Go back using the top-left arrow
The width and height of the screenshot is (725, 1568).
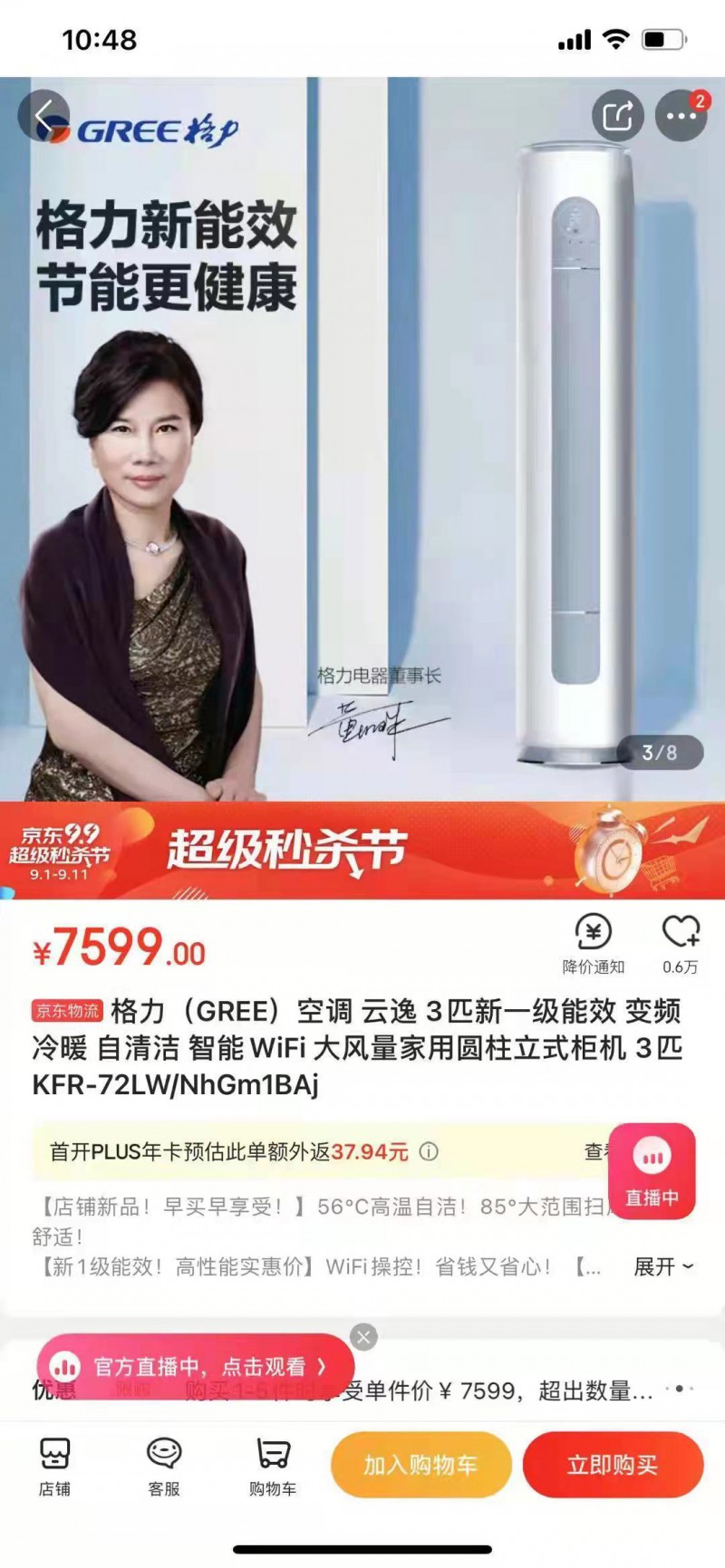[43, 116]
